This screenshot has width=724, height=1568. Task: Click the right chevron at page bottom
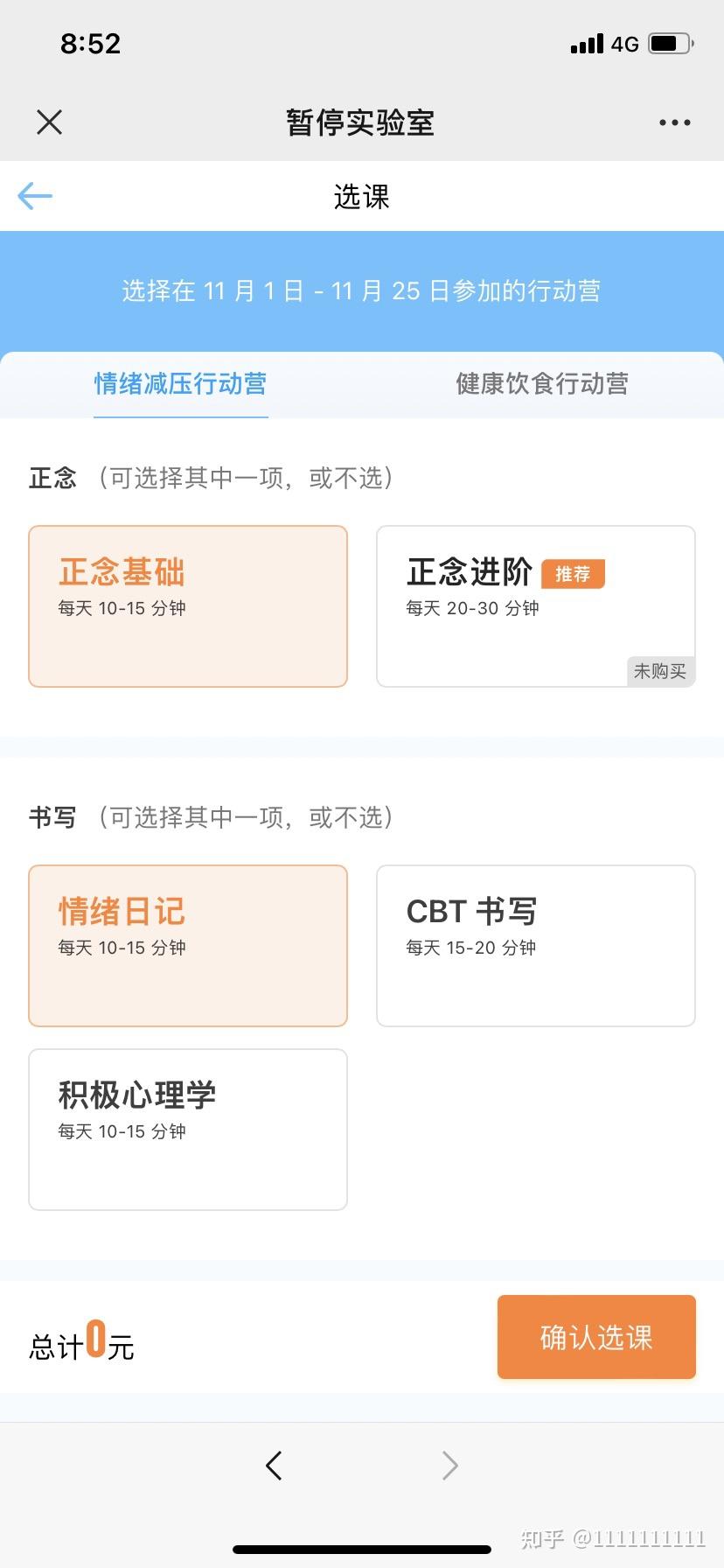[449, 1465]
